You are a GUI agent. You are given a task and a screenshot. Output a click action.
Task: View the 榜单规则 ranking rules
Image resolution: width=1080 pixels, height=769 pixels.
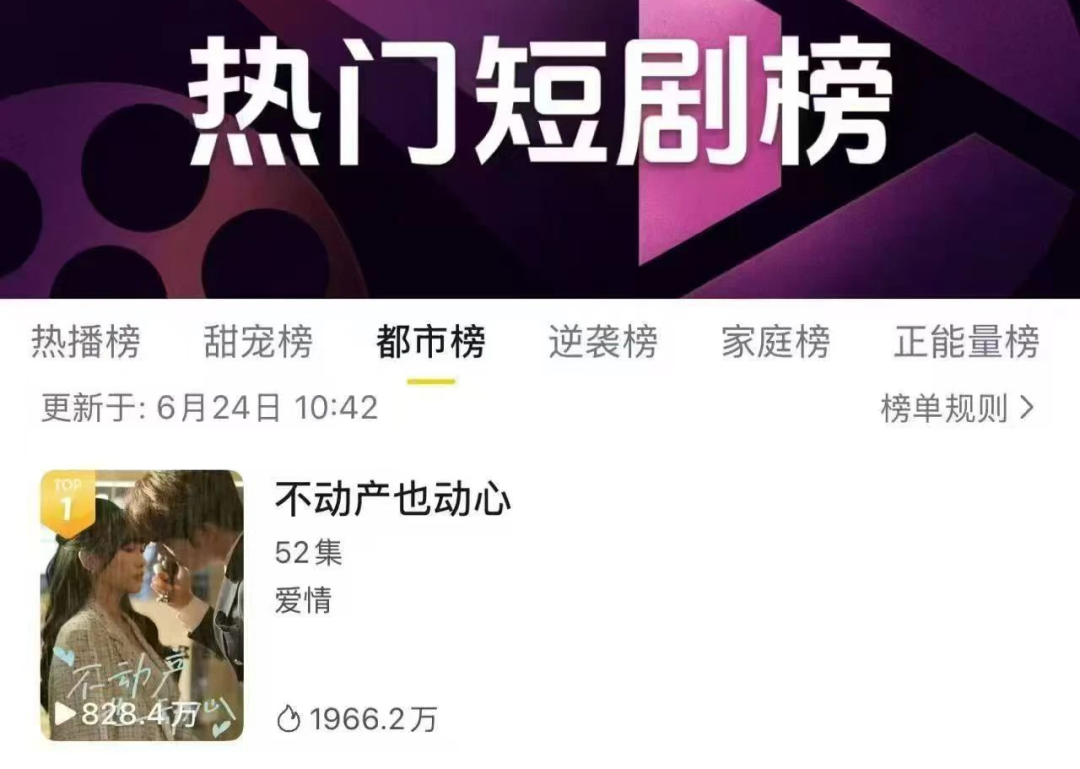click(957, 408)
